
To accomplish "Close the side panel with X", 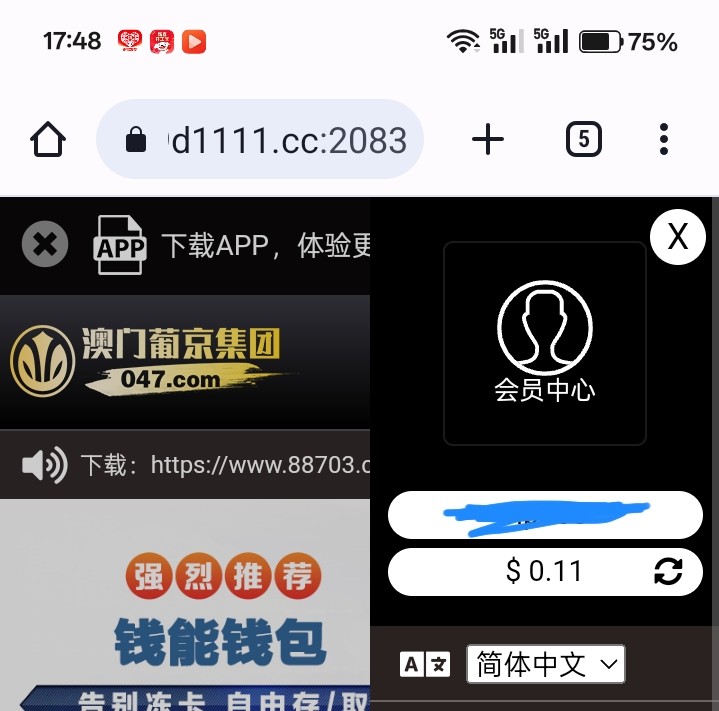I will (x=678, y=237).
